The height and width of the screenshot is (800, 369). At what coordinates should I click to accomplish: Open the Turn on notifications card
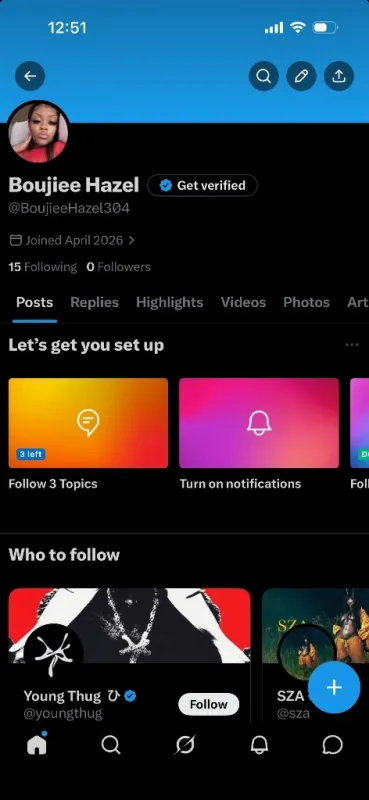tap(259, 434)
